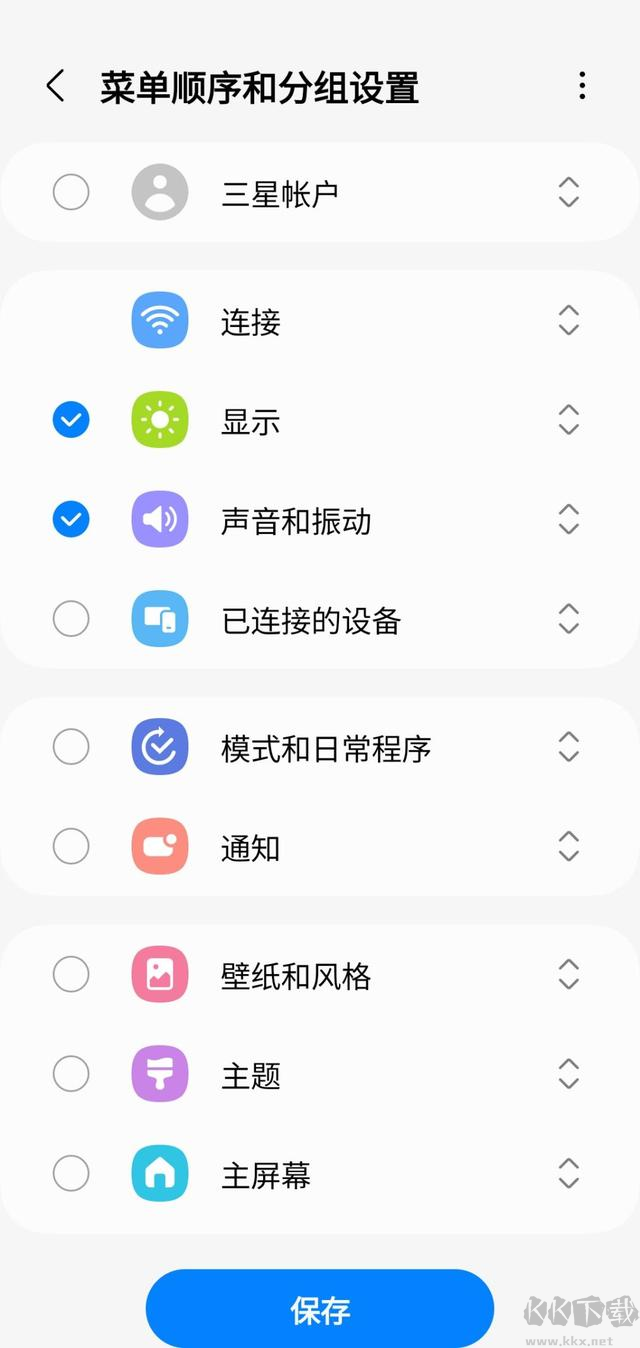Check the 主题 checkbox

(x=71, y=1074)
